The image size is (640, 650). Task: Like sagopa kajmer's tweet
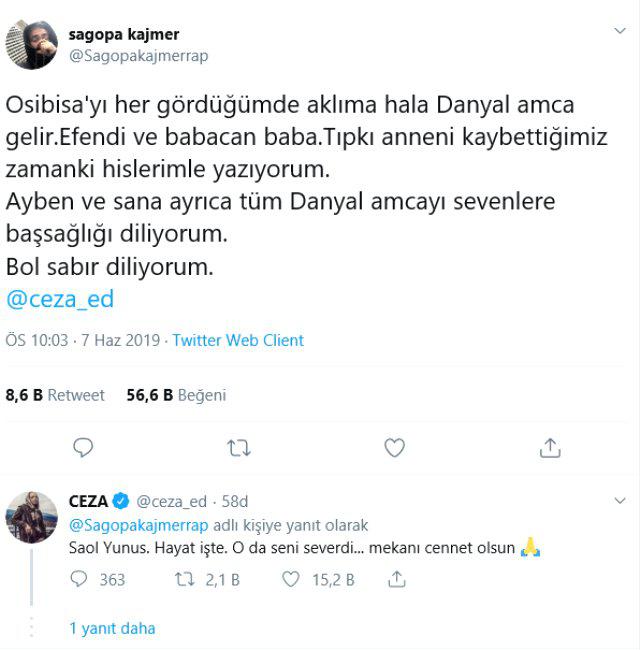click(x=395, y=447)
